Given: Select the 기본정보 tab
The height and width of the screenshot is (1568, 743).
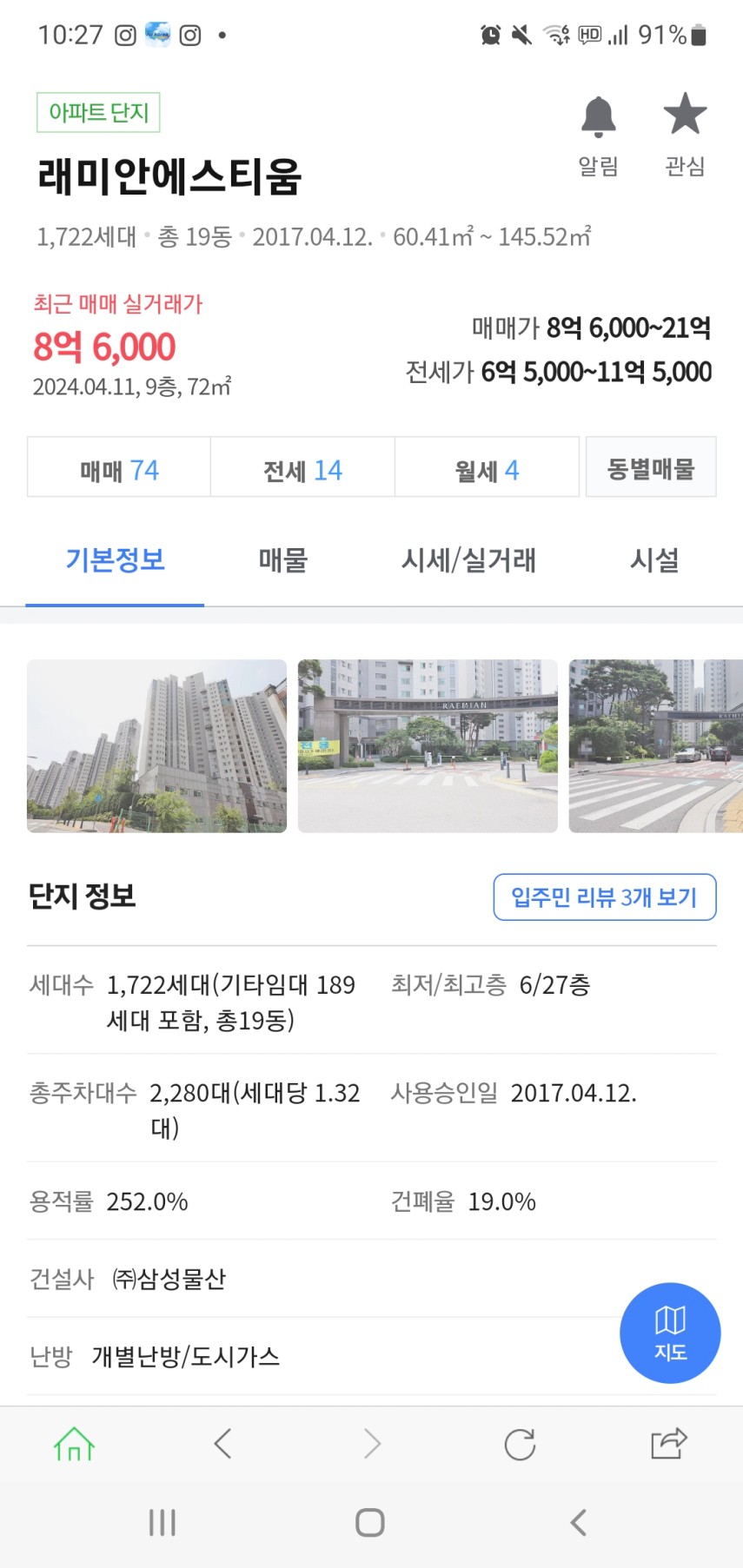Looking at the screenshot, I should tap(115, 560).
